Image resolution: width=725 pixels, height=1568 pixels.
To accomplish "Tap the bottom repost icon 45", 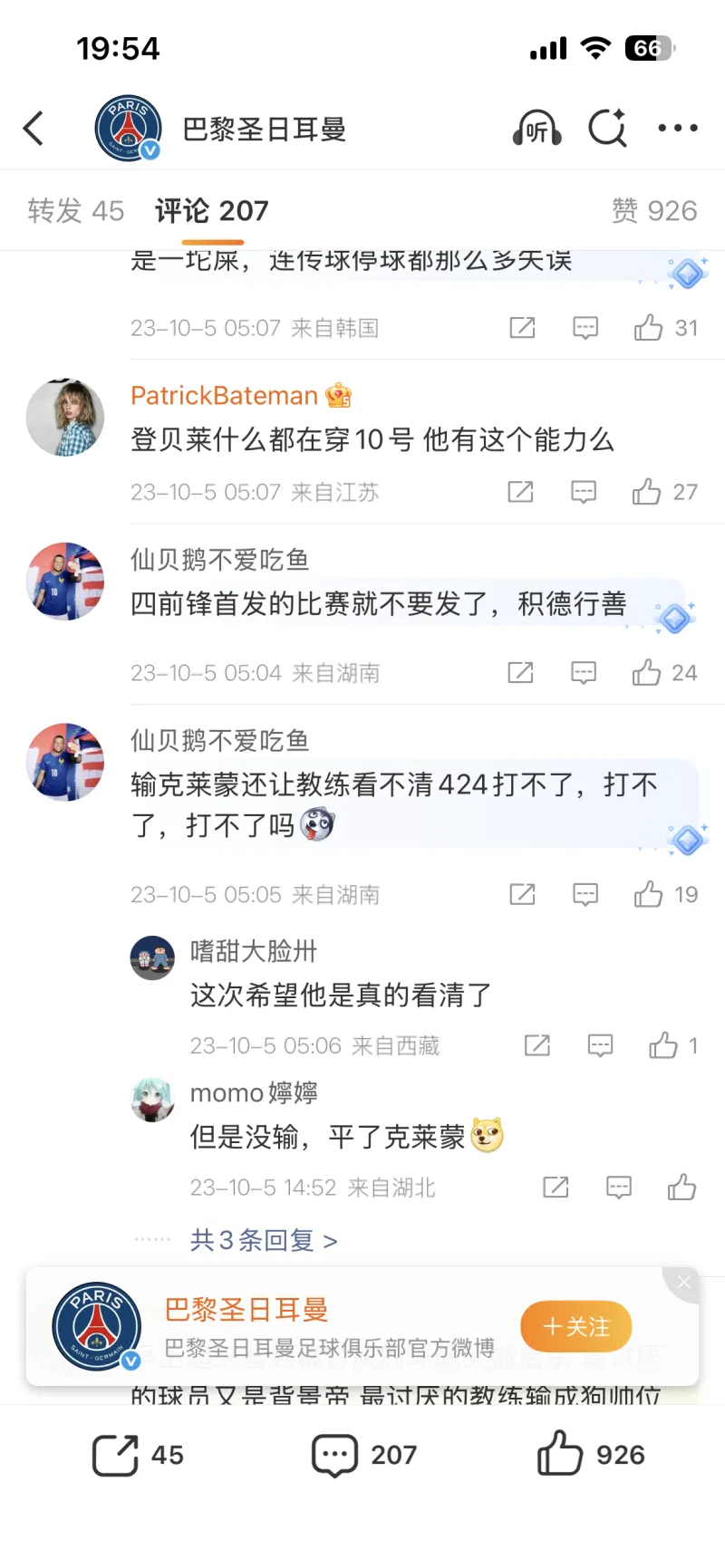I will (115, 1455).
